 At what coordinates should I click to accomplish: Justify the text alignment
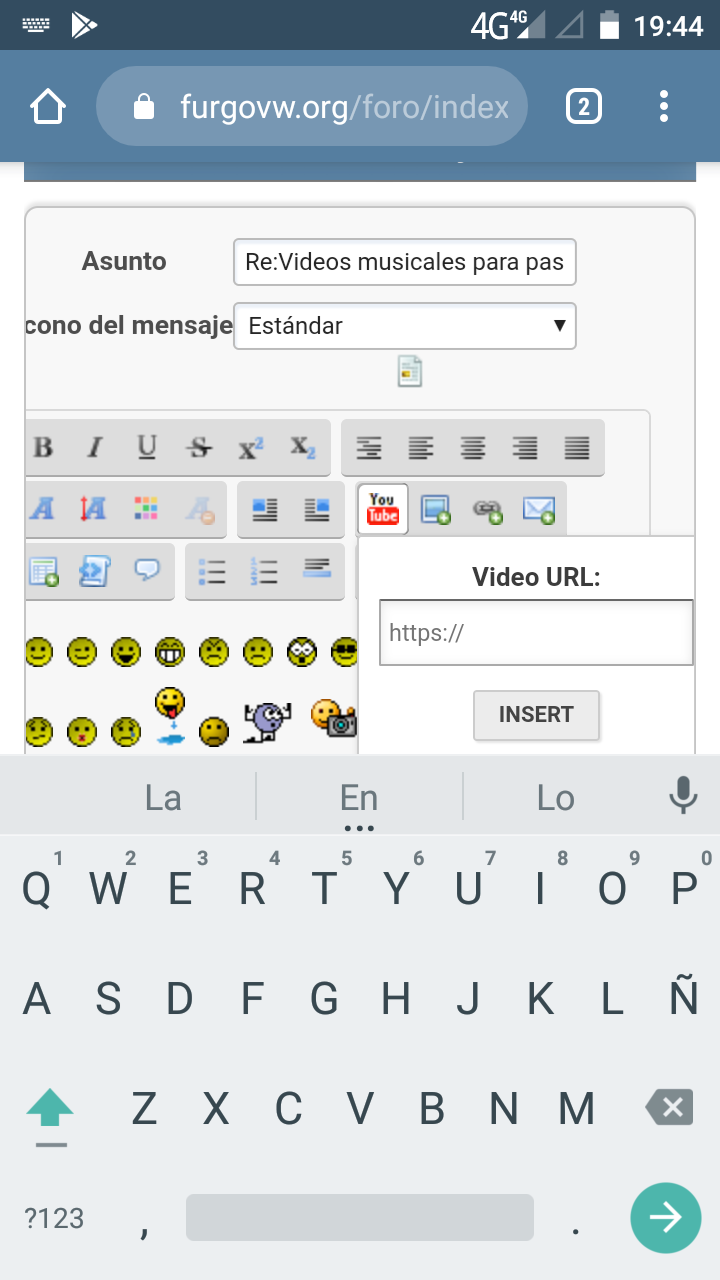(577, 448)
